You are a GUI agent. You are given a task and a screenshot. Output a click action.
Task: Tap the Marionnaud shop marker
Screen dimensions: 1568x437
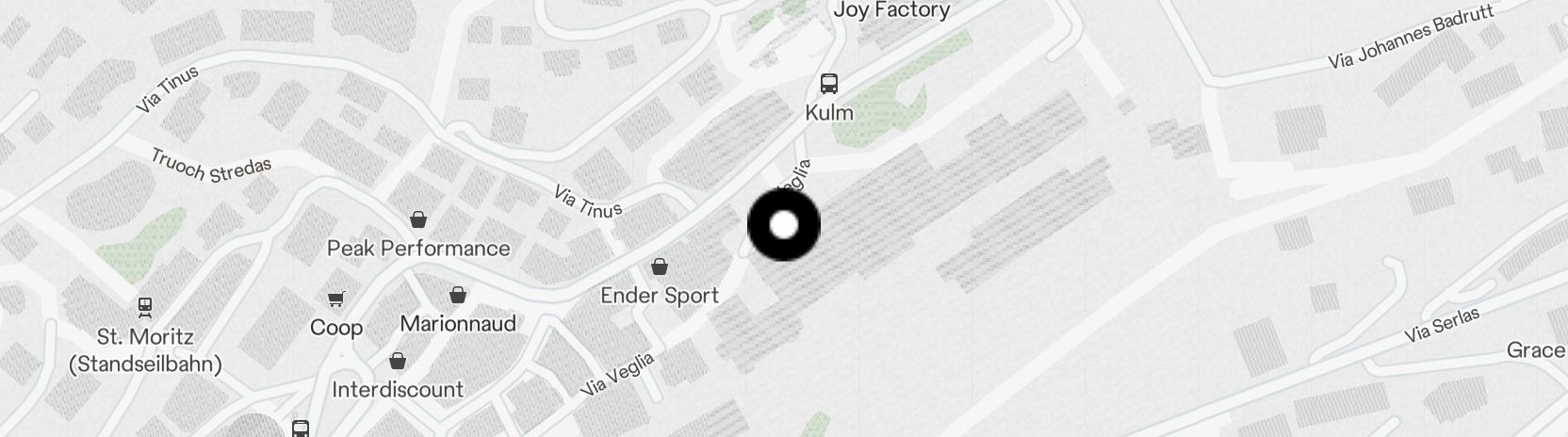point(458,295)
